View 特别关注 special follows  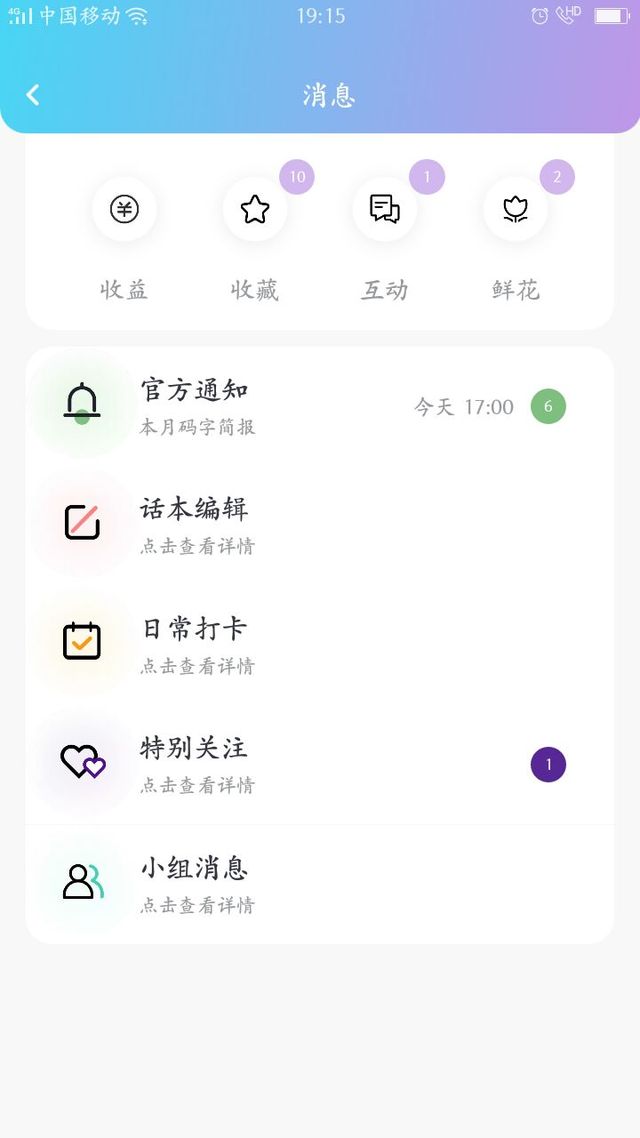320,764
